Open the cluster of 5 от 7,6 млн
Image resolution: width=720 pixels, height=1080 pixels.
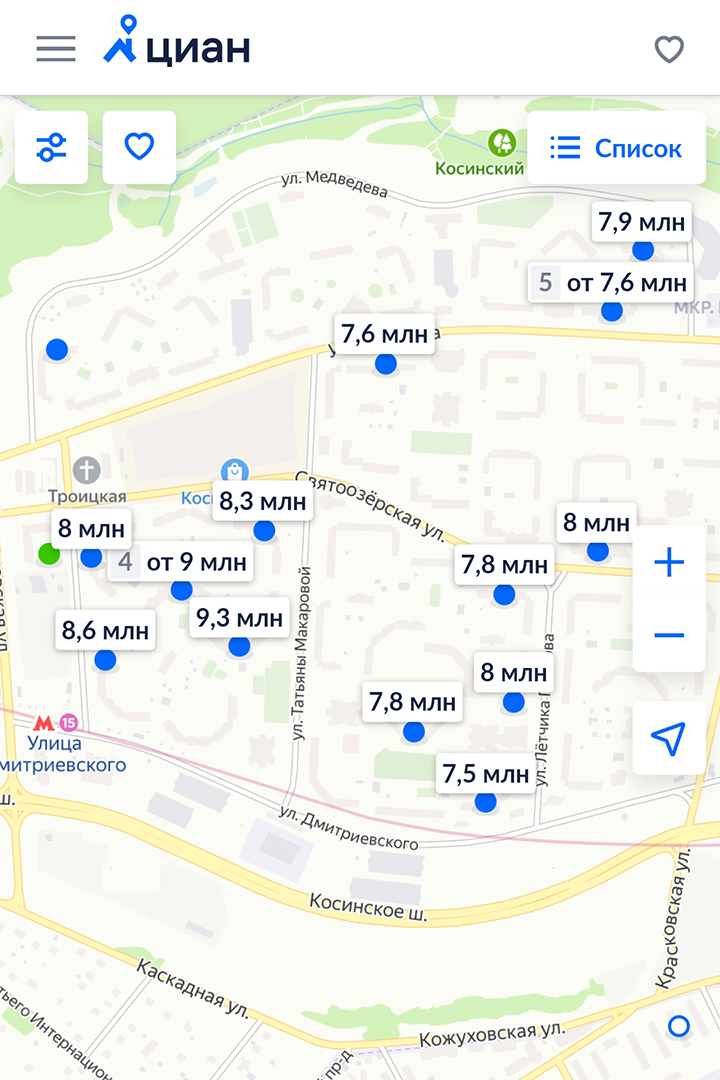pos(611,283)
